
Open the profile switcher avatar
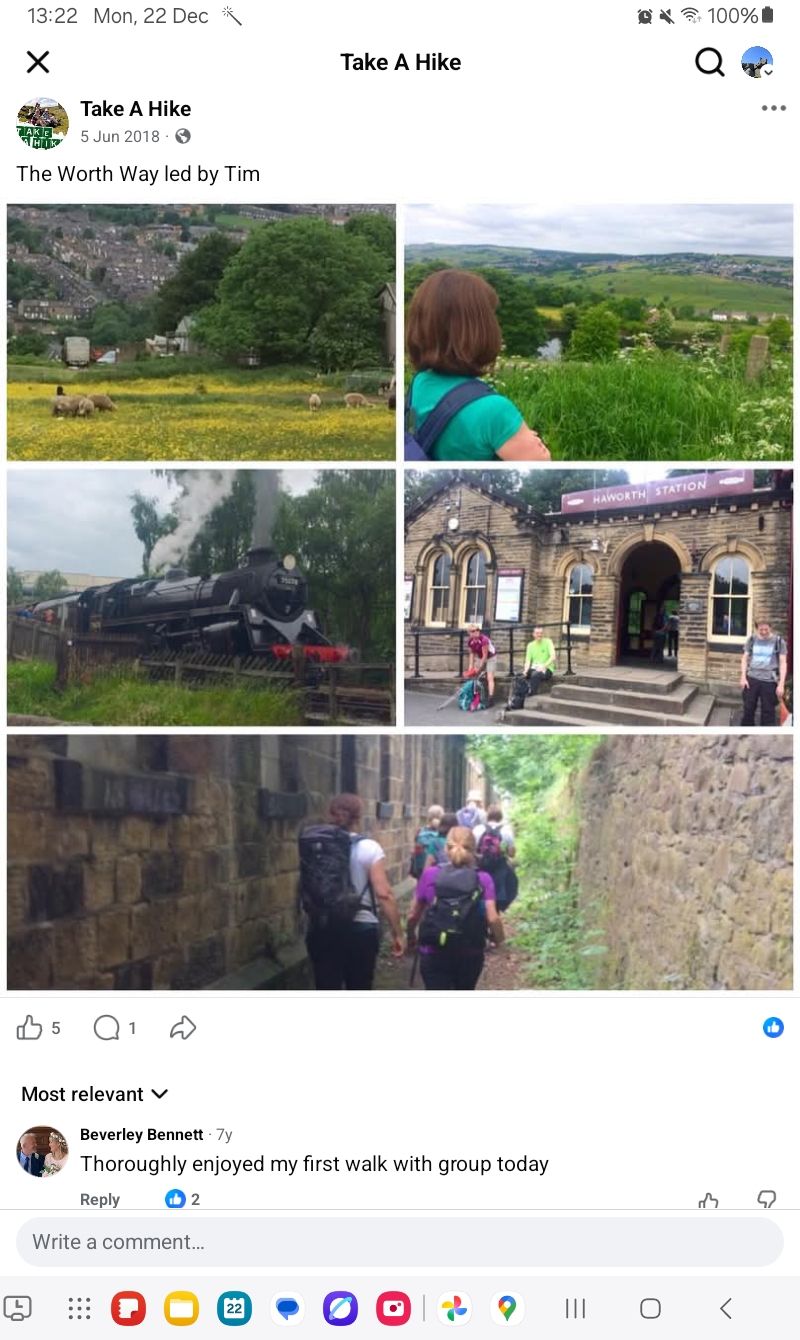[x=757, y=62]
